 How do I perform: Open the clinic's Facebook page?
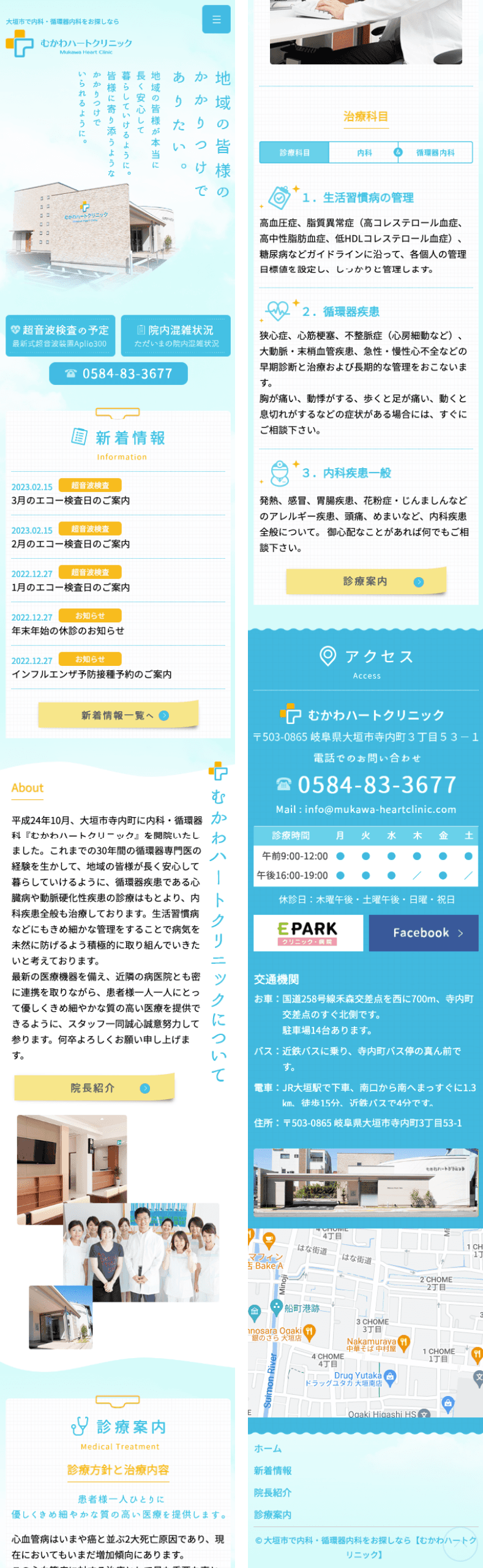coord(423,933)
